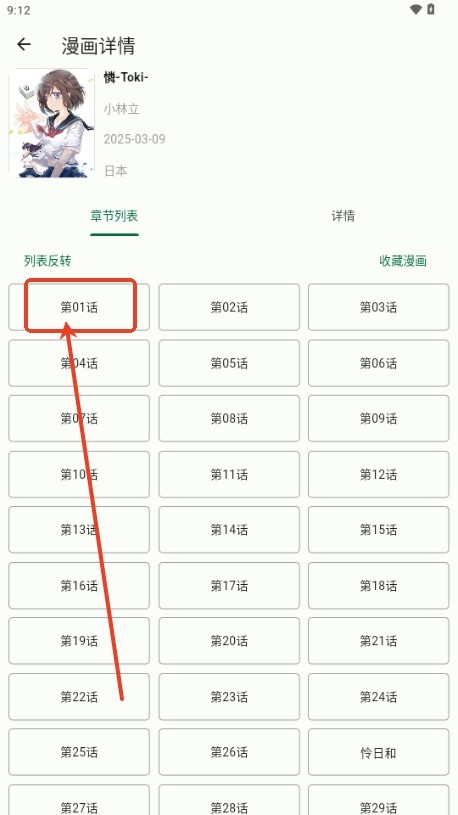
Task: Select the 章节列表 tab
Action: (x=114, y=216)
